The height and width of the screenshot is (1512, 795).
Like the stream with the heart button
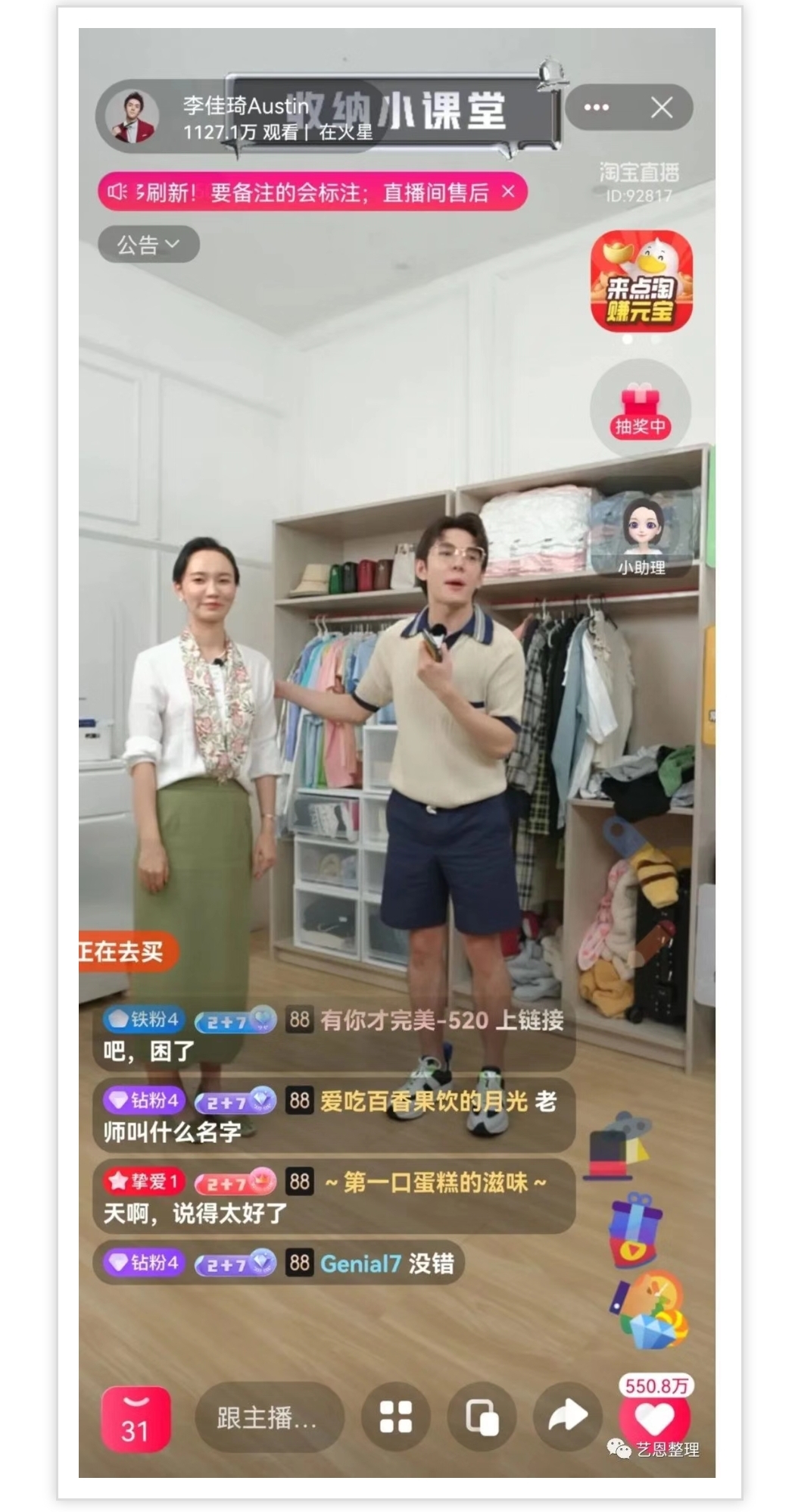click(654, 1417)
